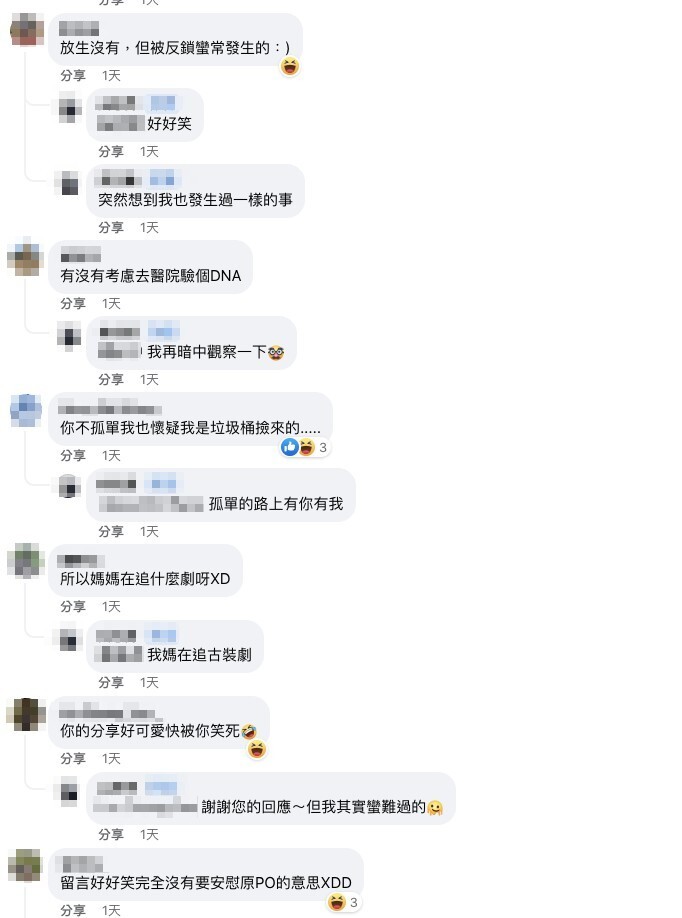Tap 分享 under the 驗個DNA comment
The width and height of the screenshot is (682, 918).
pos(73,303)
